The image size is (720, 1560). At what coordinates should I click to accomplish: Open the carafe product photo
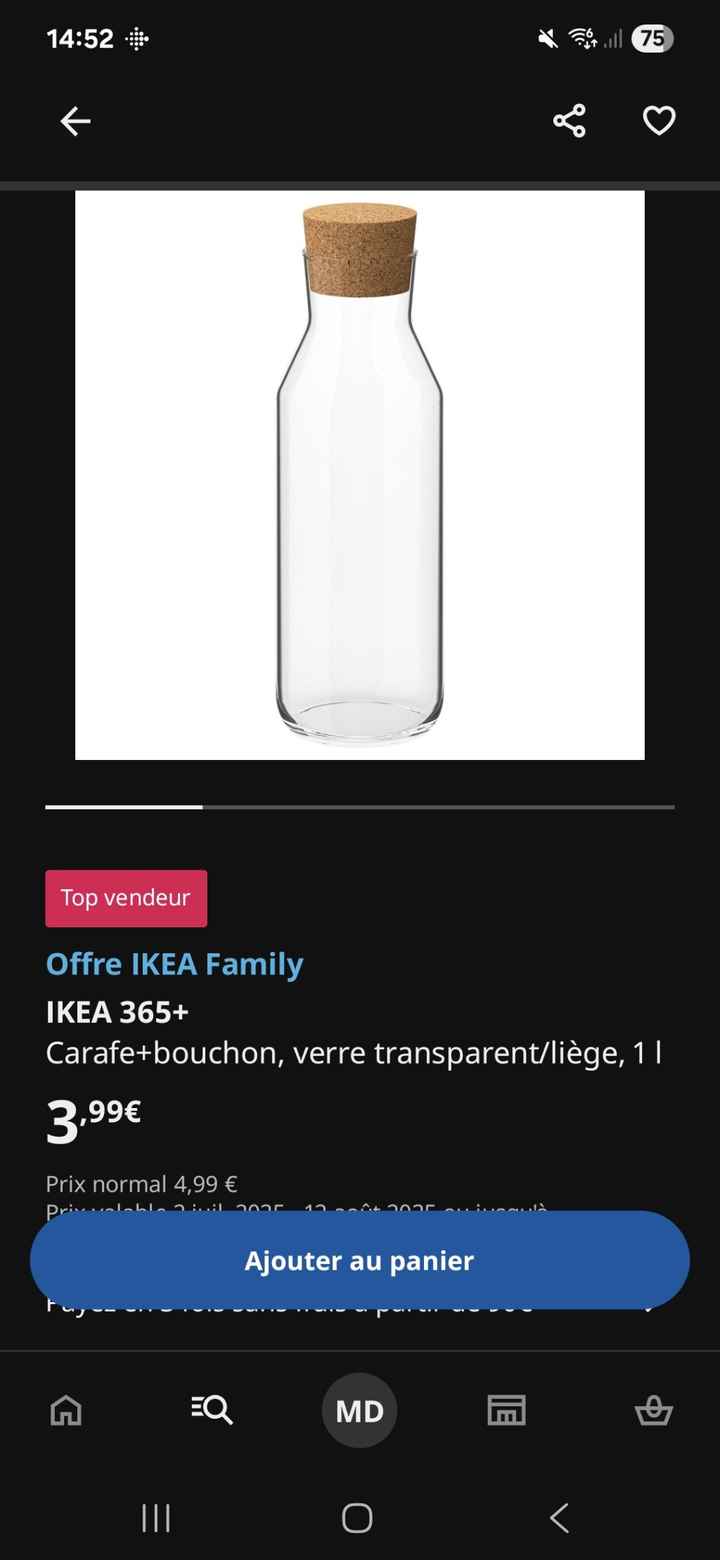[360, 475]
